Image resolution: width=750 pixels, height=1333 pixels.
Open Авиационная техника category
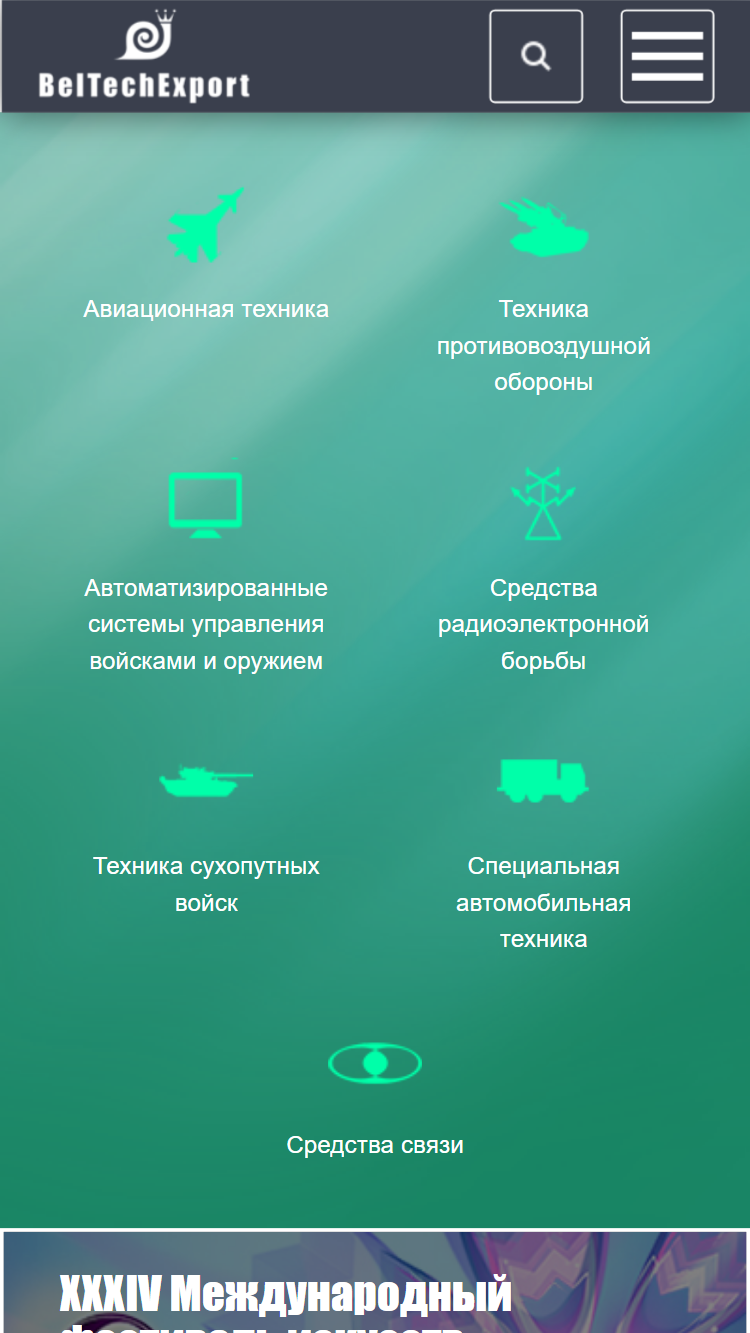206,254
